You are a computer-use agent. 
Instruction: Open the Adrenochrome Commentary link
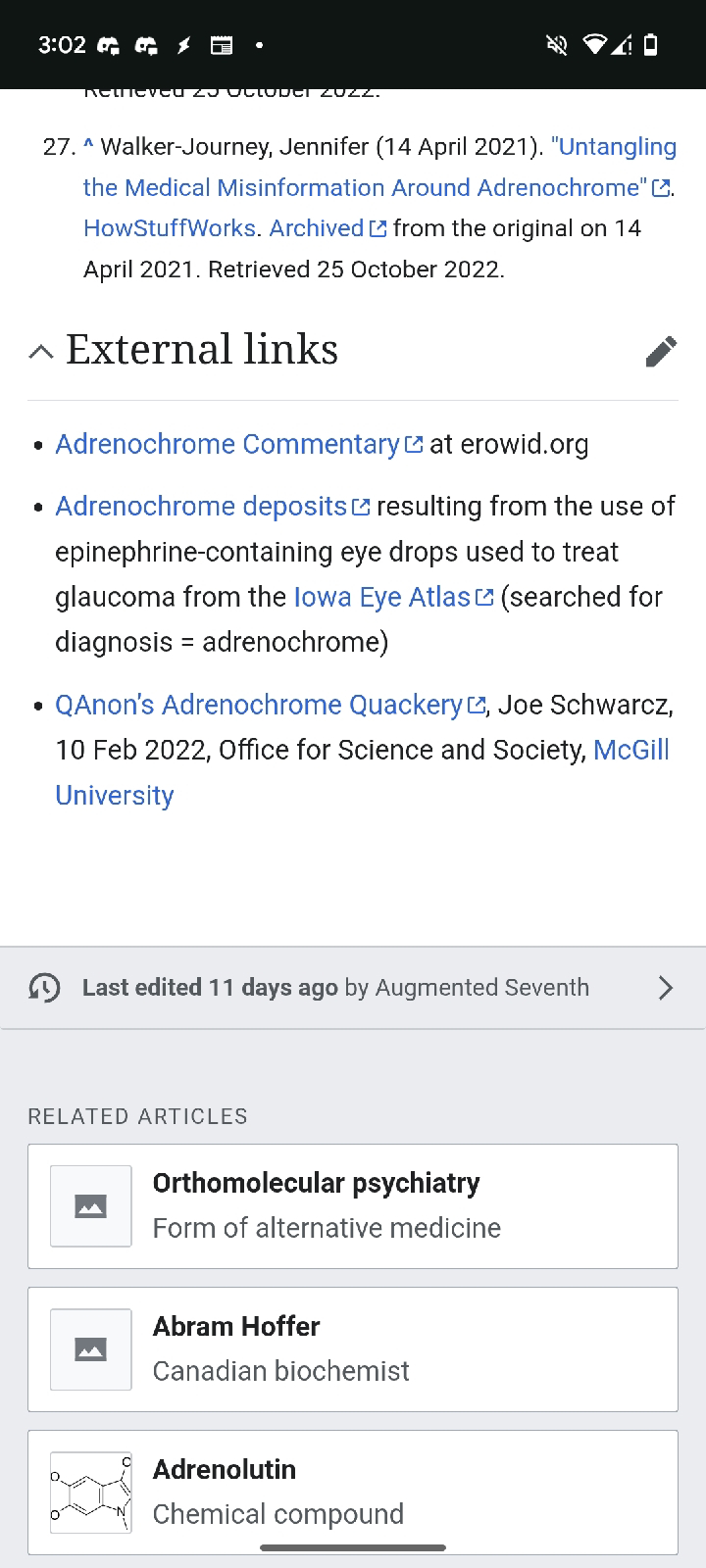tap(238, 444)
